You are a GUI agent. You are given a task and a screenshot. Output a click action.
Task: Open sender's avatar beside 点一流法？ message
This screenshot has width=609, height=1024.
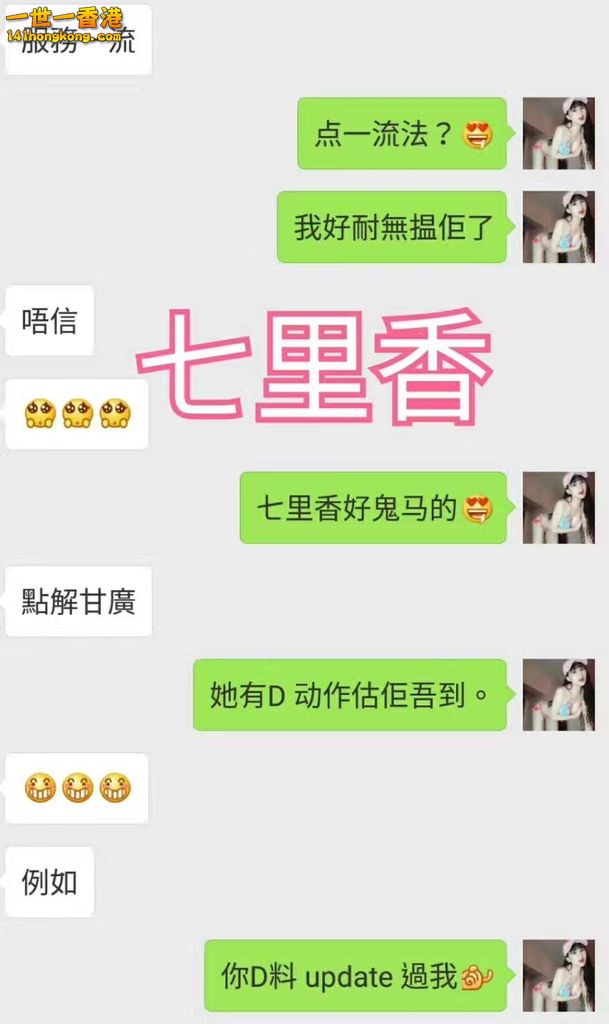coord(558,133)
